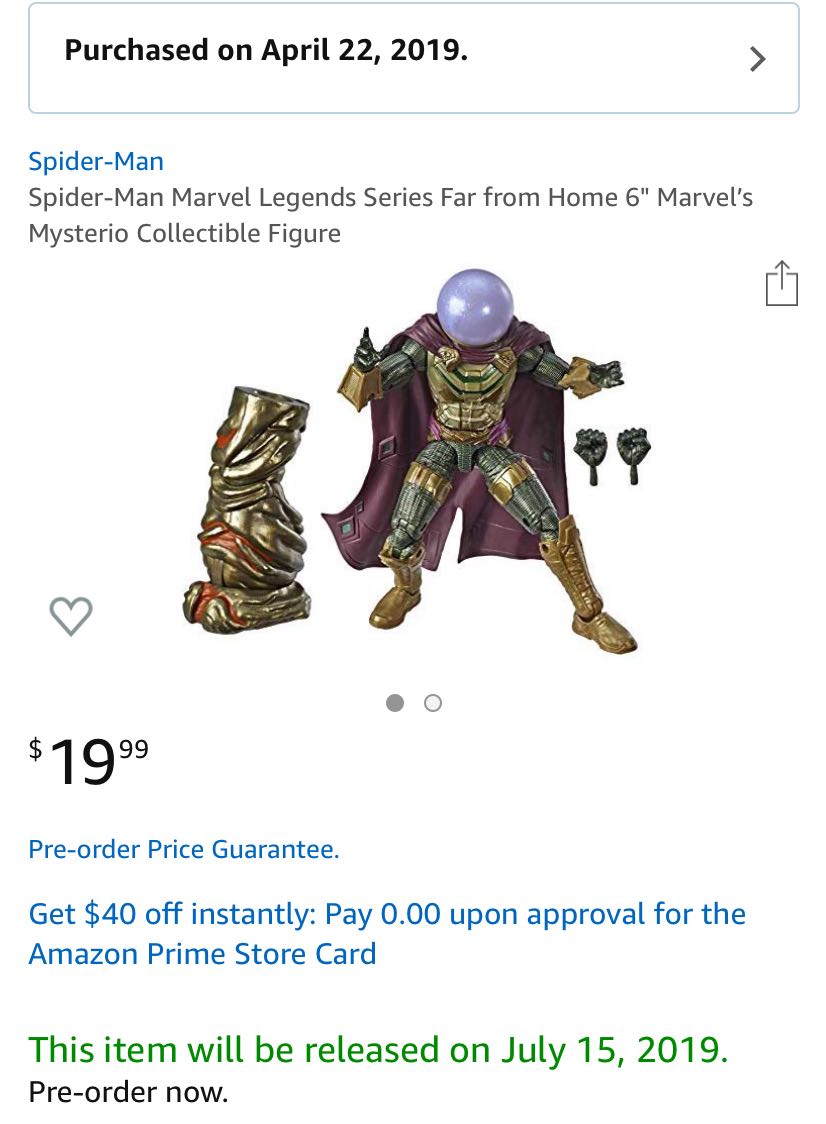The image size is (826, 1124).
Task: Open the Spider-Man brand link
Action: pyautogui.click(x=96, y=161)
